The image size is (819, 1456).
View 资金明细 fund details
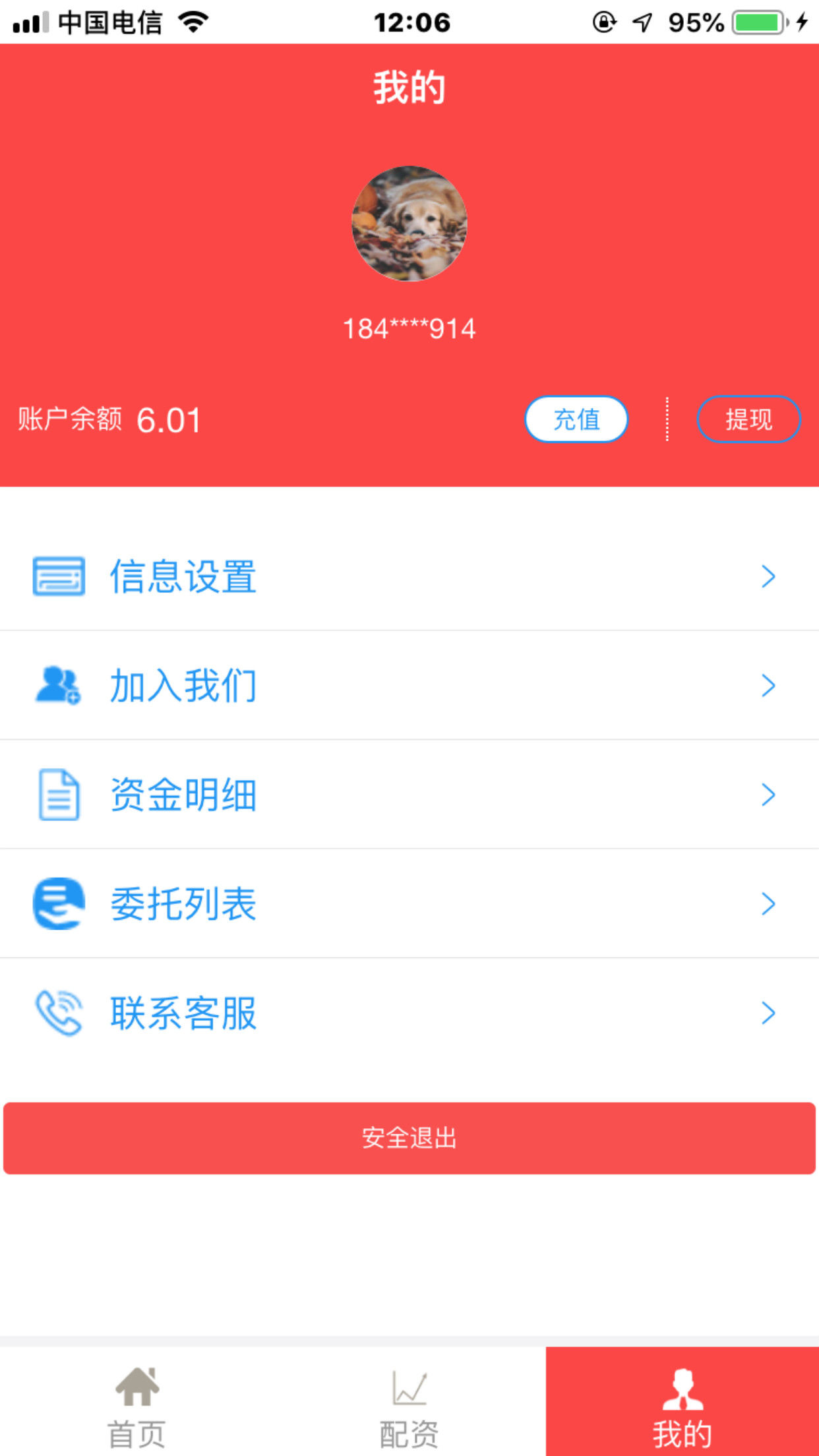pos(409,795)
